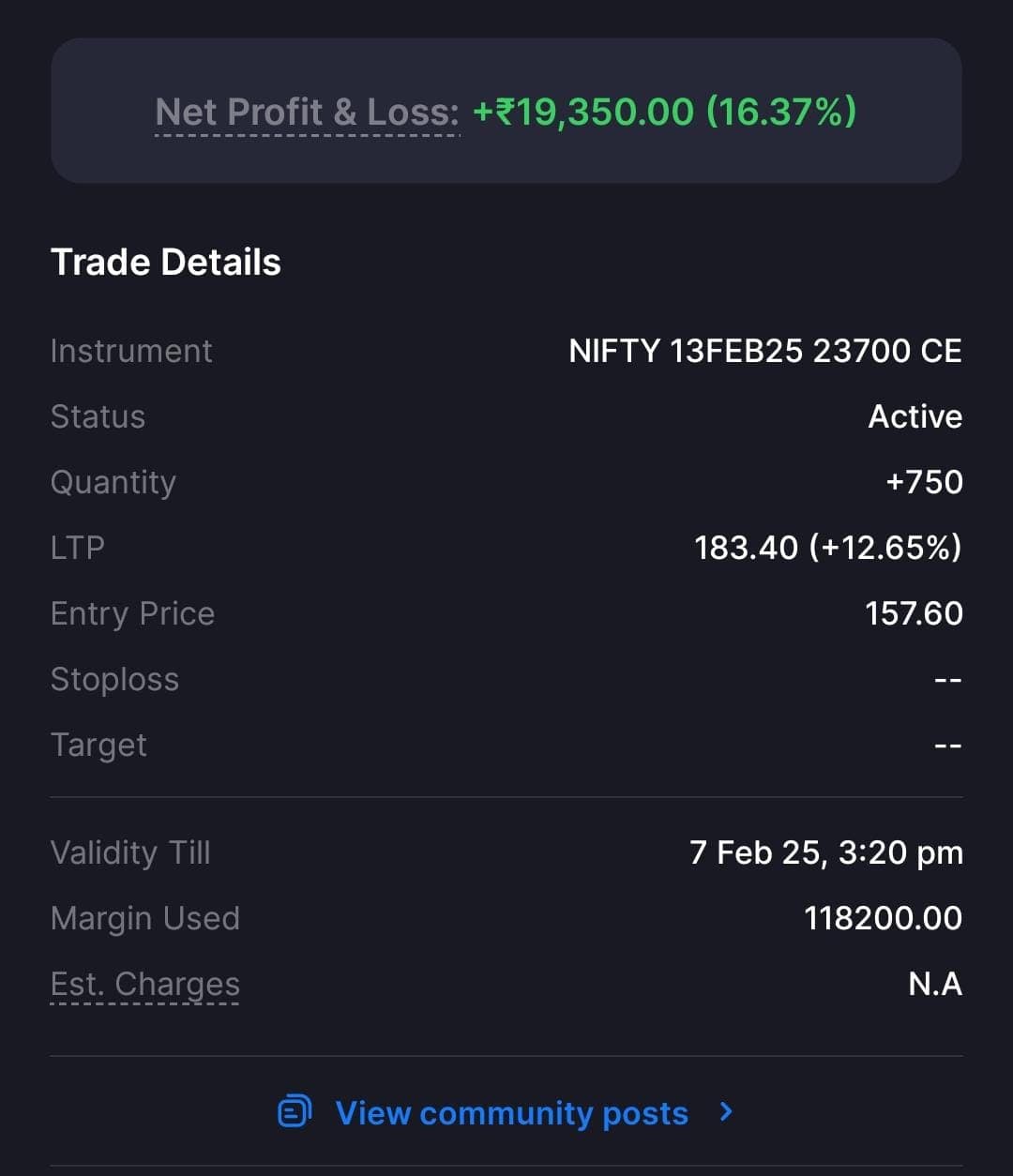Open the Validity Till date selector
Screen dimensions: 1013x1176
tap(825, 852)
